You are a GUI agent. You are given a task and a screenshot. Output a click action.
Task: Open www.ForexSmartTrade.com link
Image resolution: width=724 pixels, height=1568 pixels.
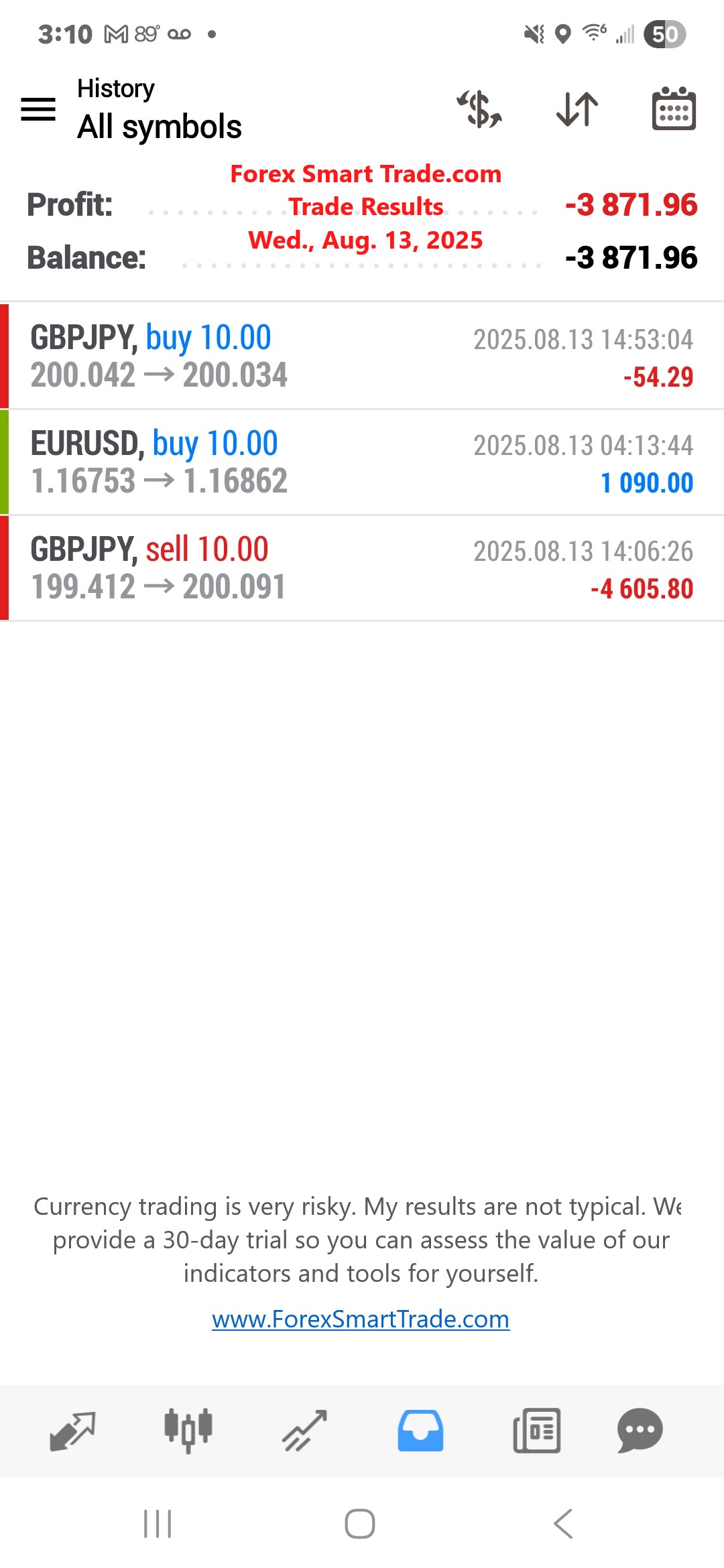[361, 1318]
